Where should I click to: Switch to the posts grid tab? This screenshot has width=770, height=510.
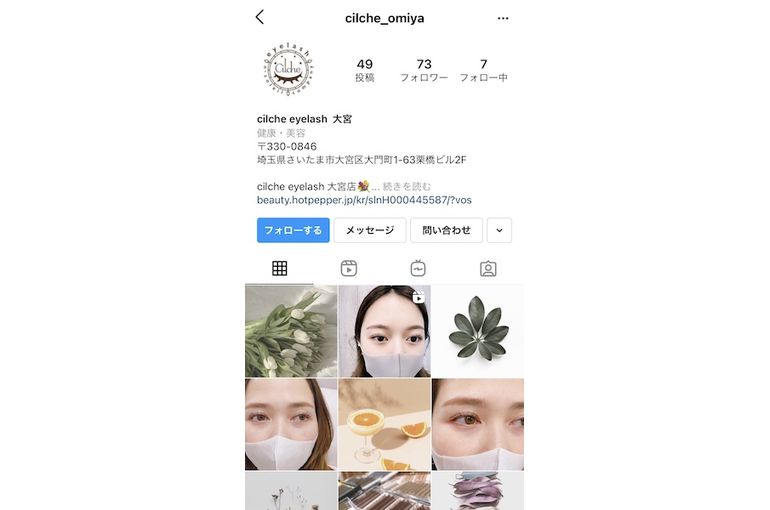279,268
